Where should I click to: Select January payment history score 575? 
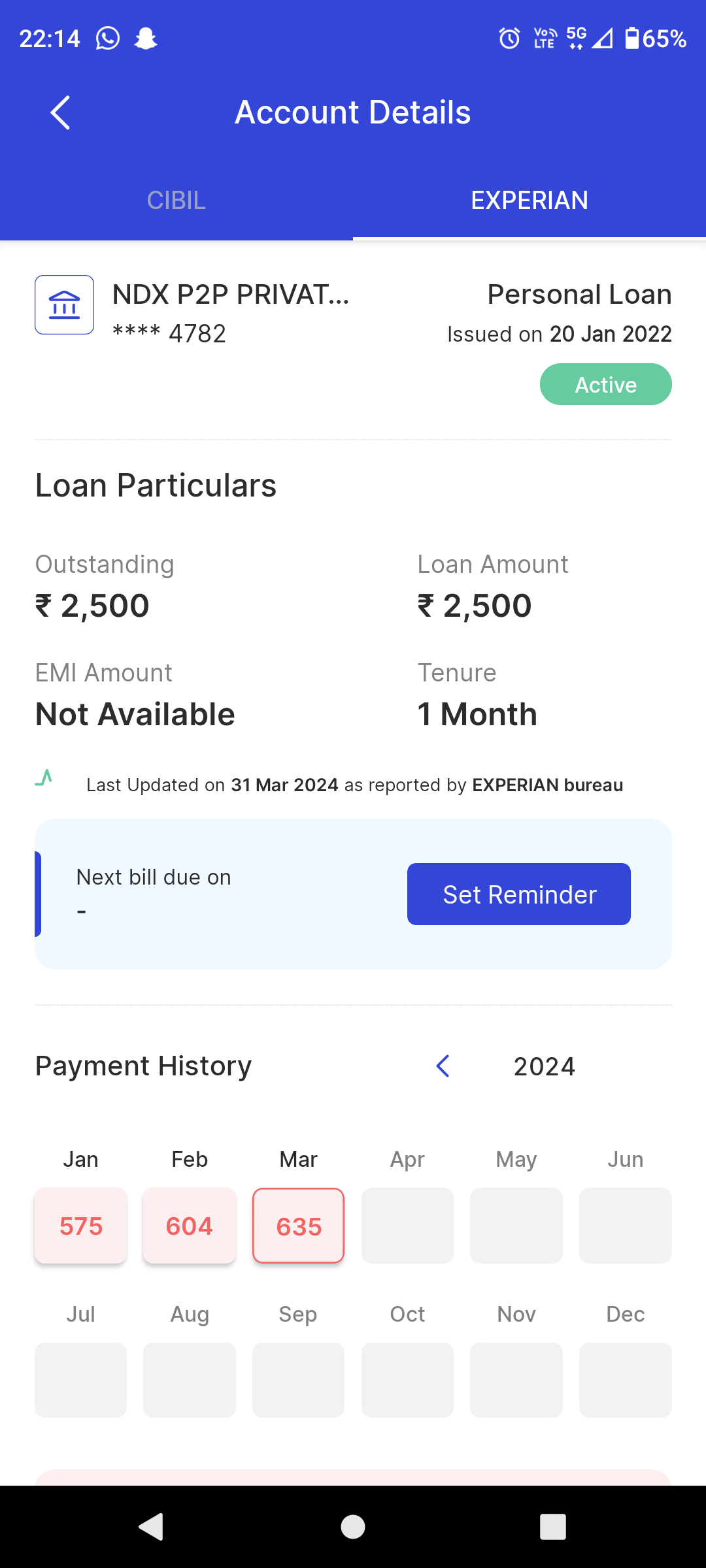coord(80,1226)
